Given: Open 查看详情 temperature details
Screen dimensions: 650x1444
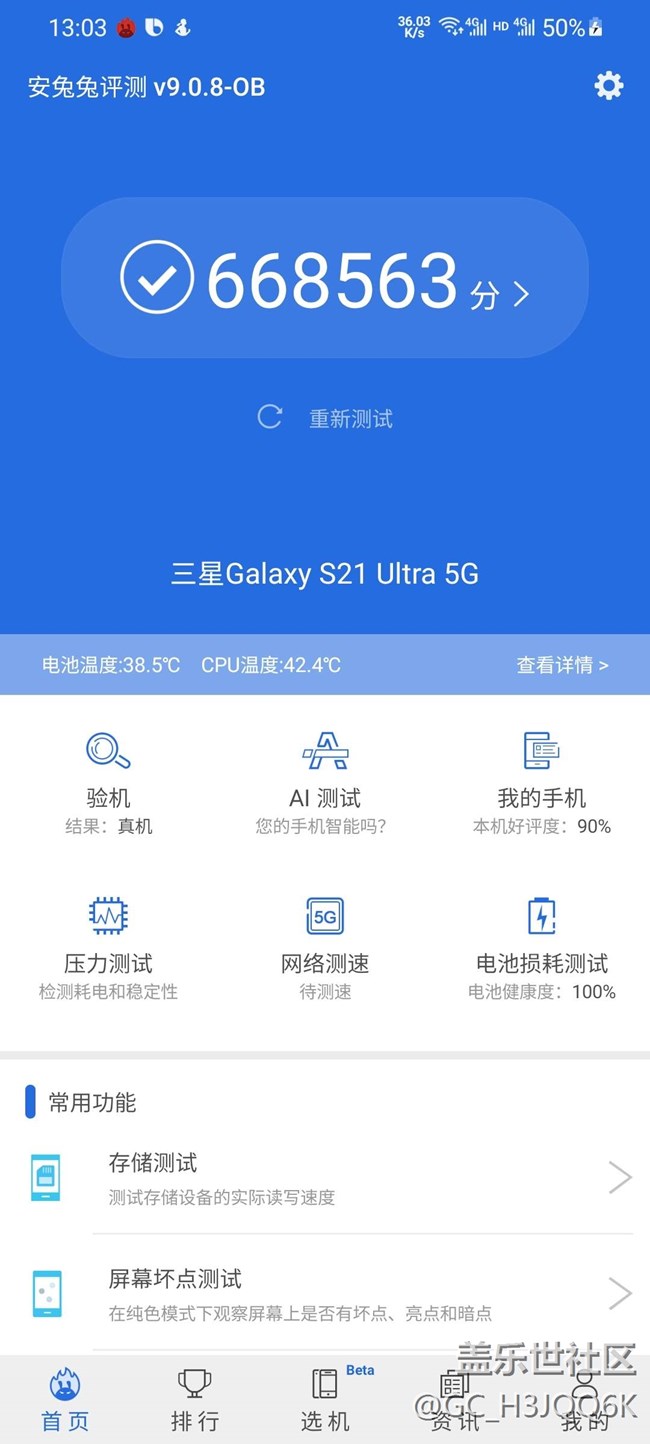Looking at the screenshot, I should point(562,665).
